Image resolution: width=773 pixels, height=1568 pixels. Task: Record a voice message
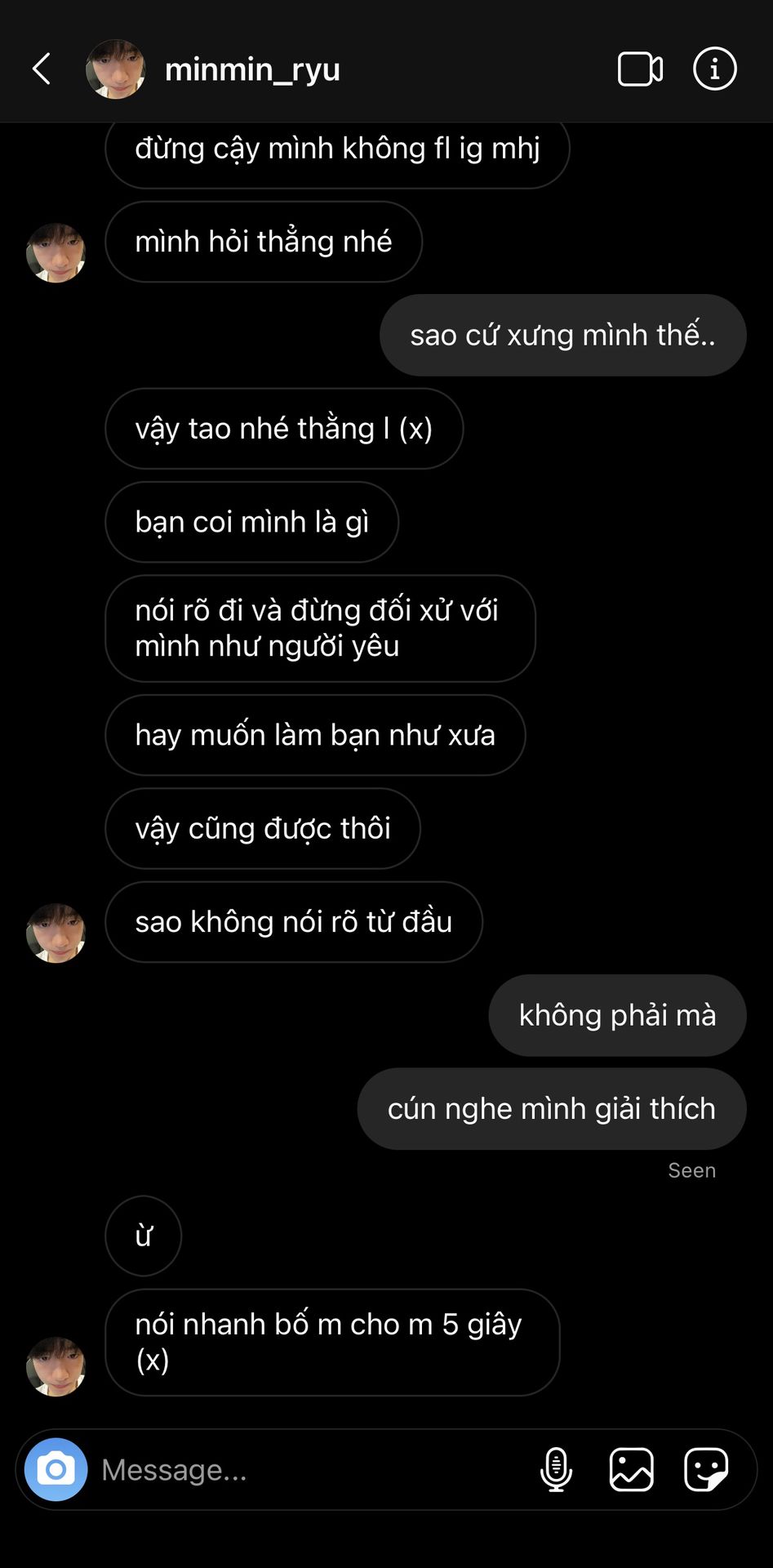coord(556,1469)
